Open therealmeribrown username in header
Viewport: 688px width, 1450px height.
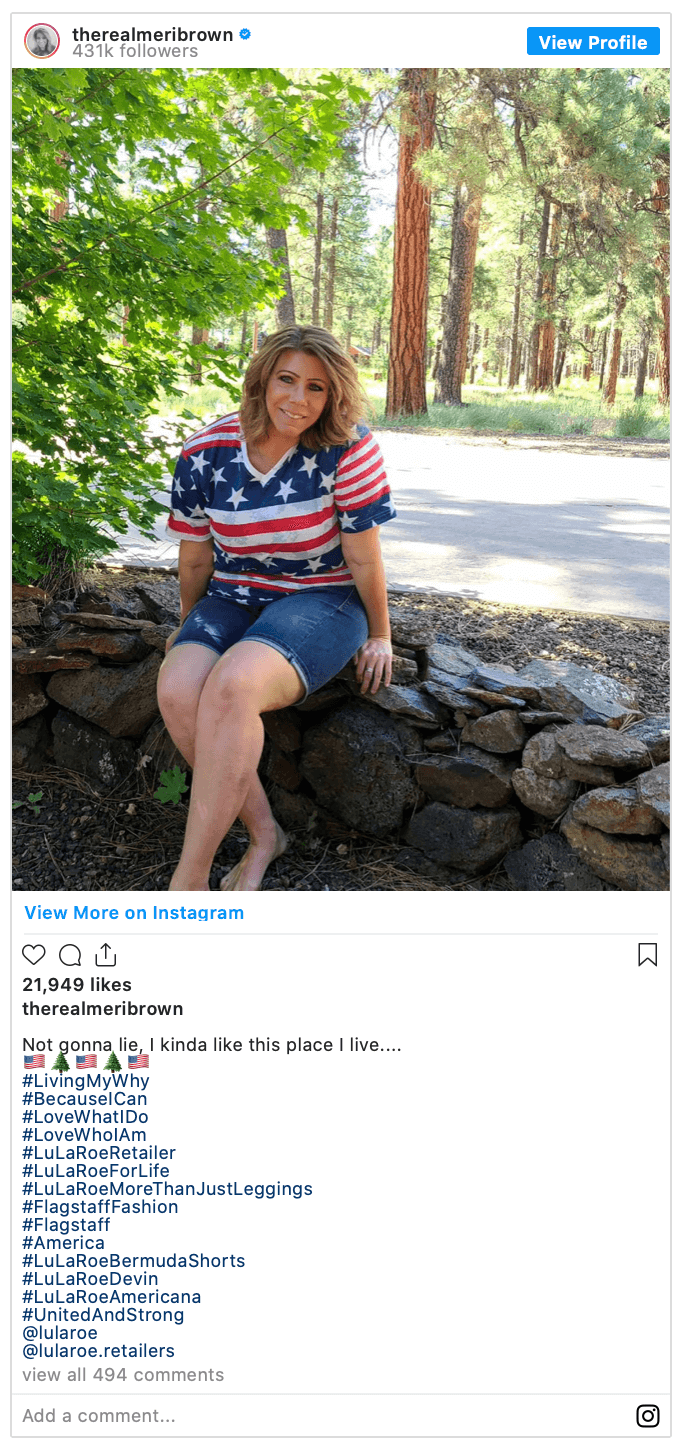pyautogui.click(x=152, y=35)
